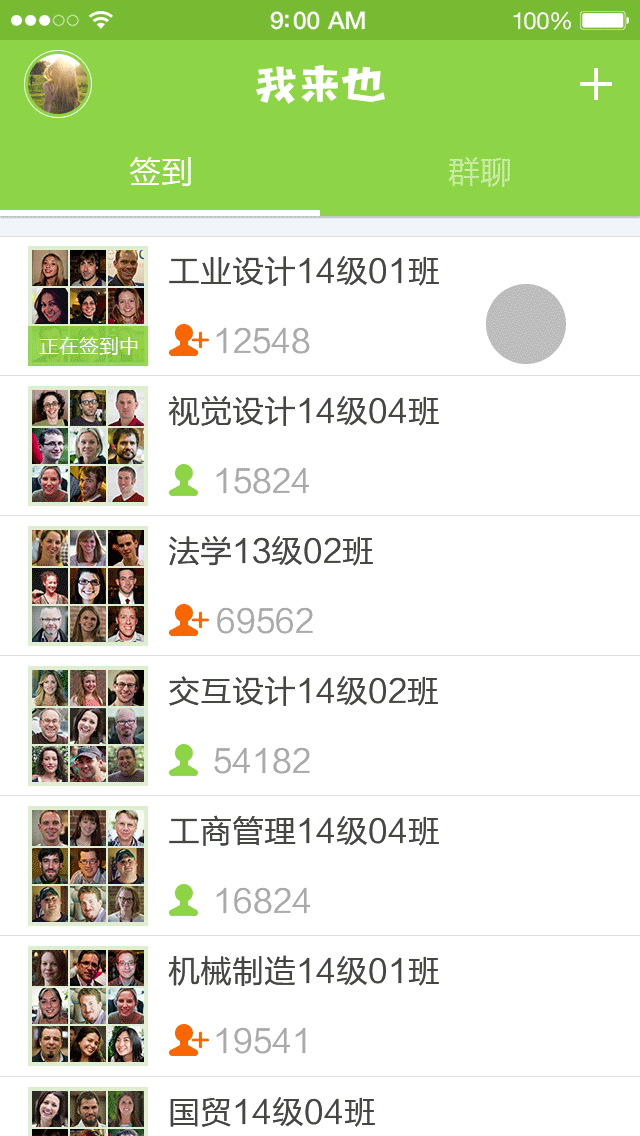Tap the plus icon to add

(x=596, y=85)
